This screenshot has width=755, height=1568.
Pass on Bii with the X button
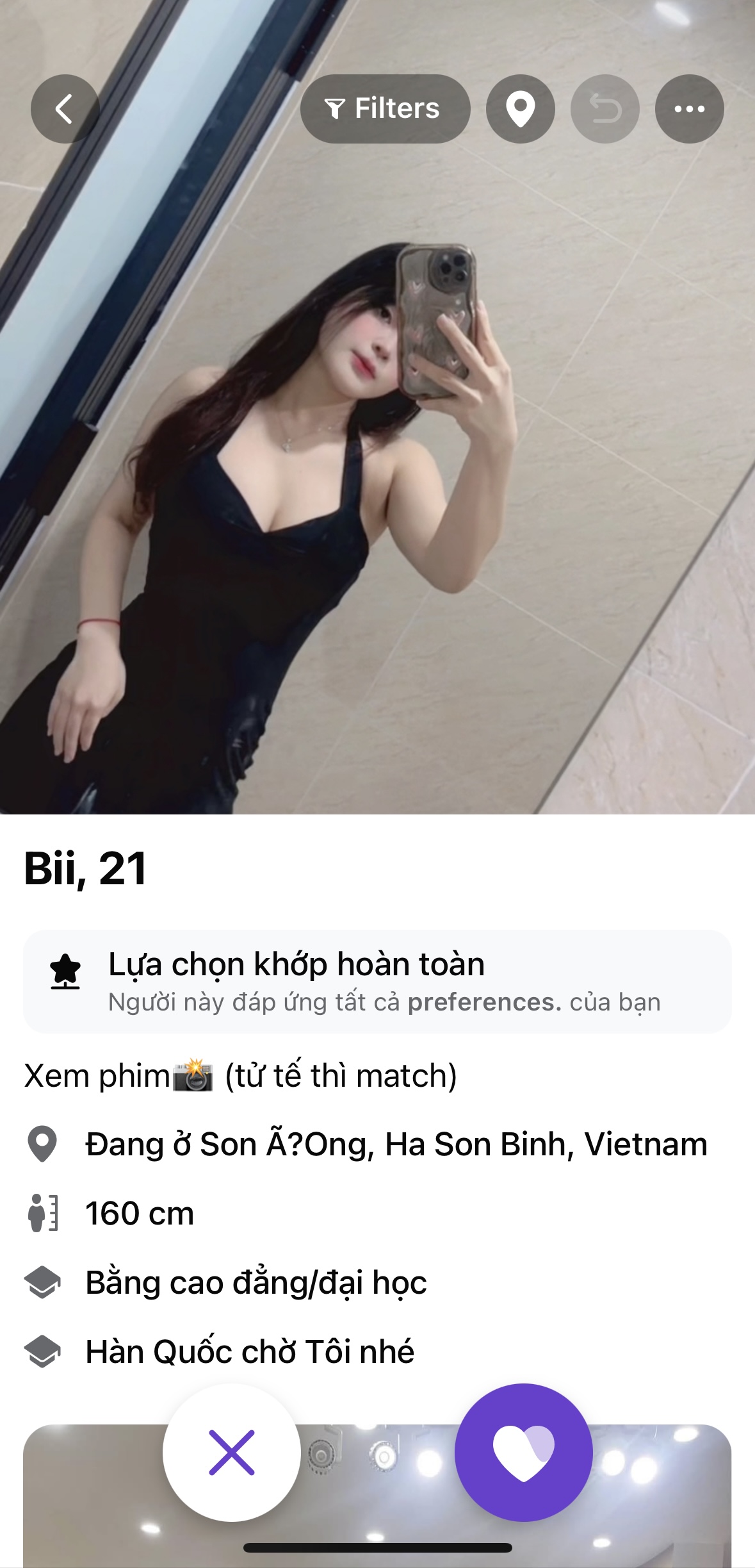pos(232,1453)
